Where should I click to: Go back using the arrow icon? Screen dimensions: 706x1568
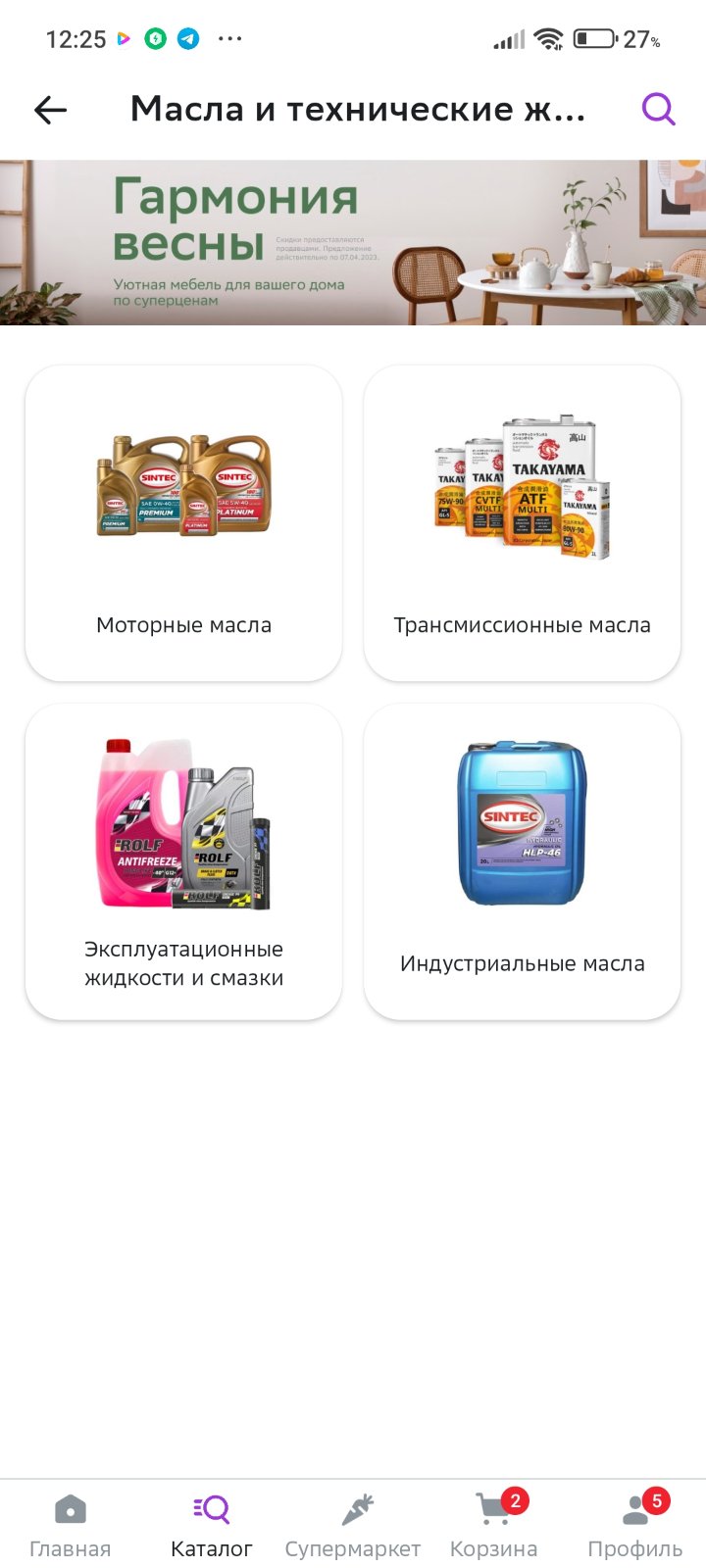tap(50, 110)
